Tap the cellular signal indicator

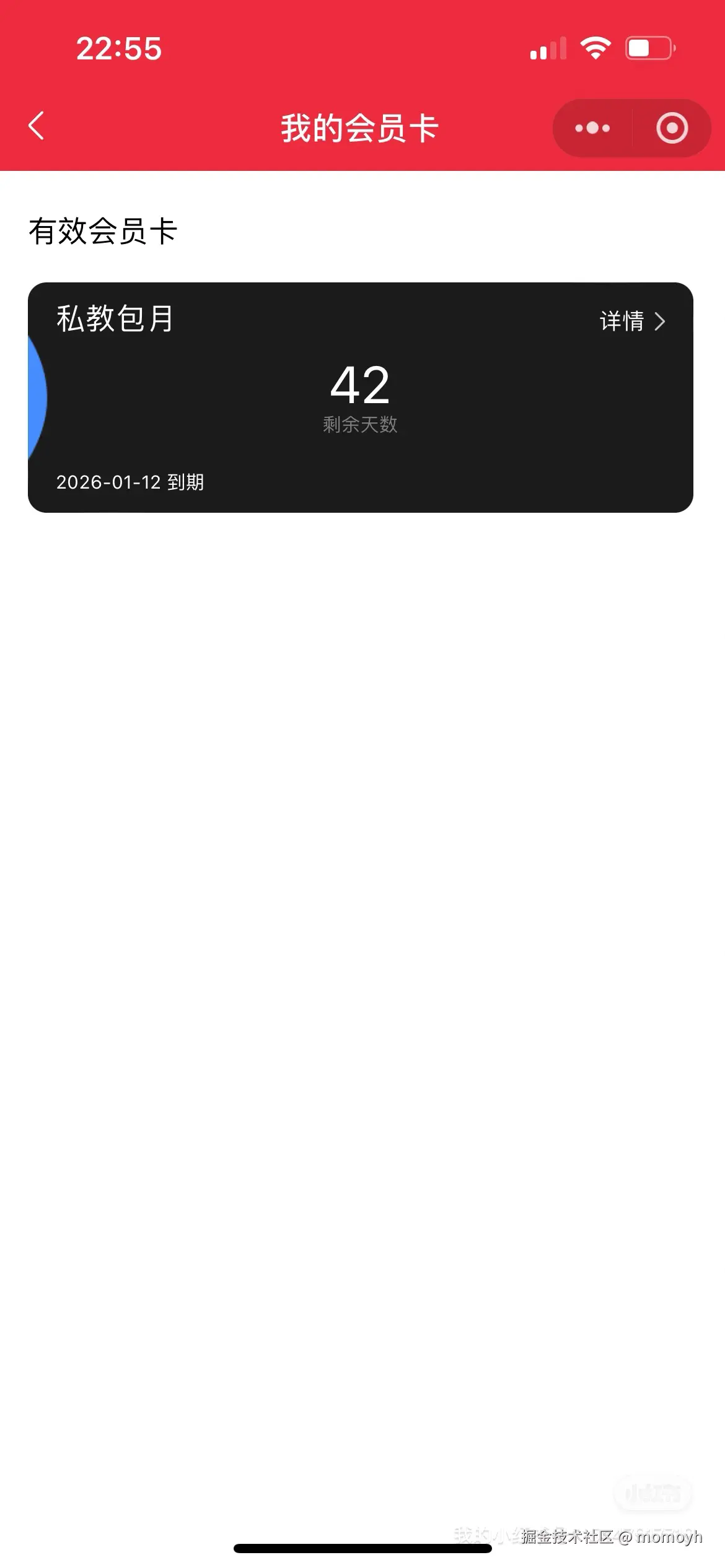pyautogui.click(x=548, y=48)
